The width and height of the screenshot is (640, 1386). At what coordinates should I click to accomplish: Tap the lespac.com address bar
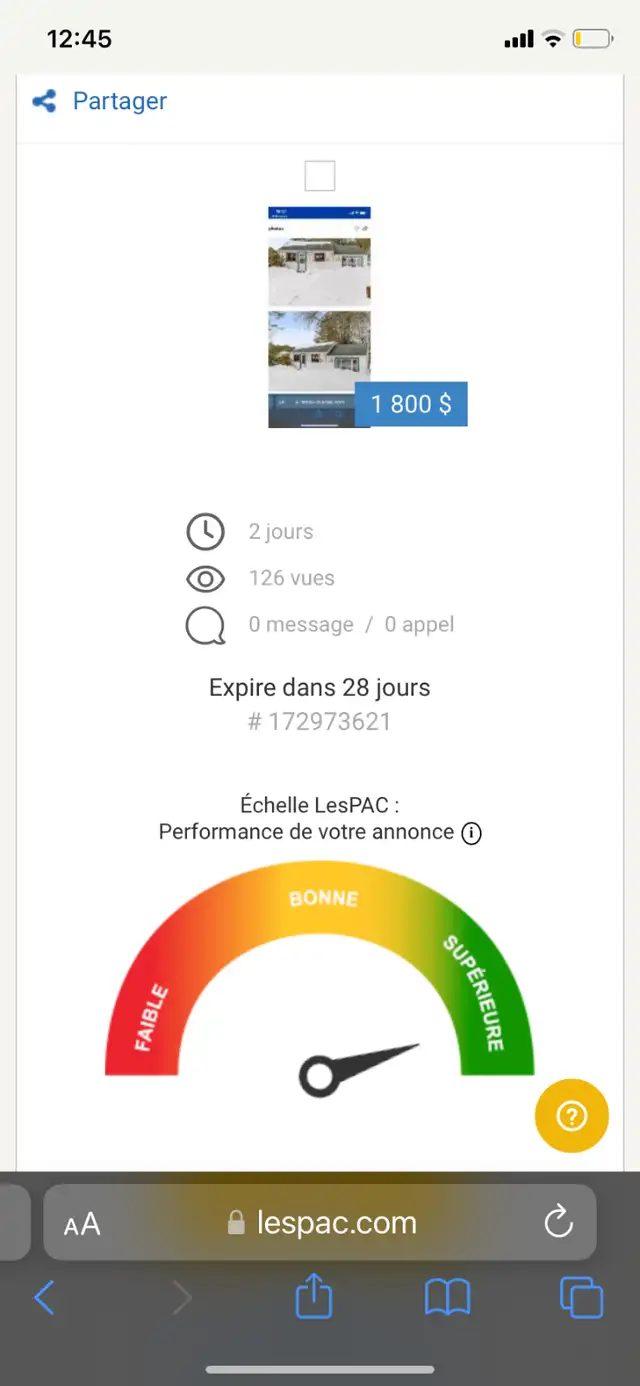click(320, 1222)
